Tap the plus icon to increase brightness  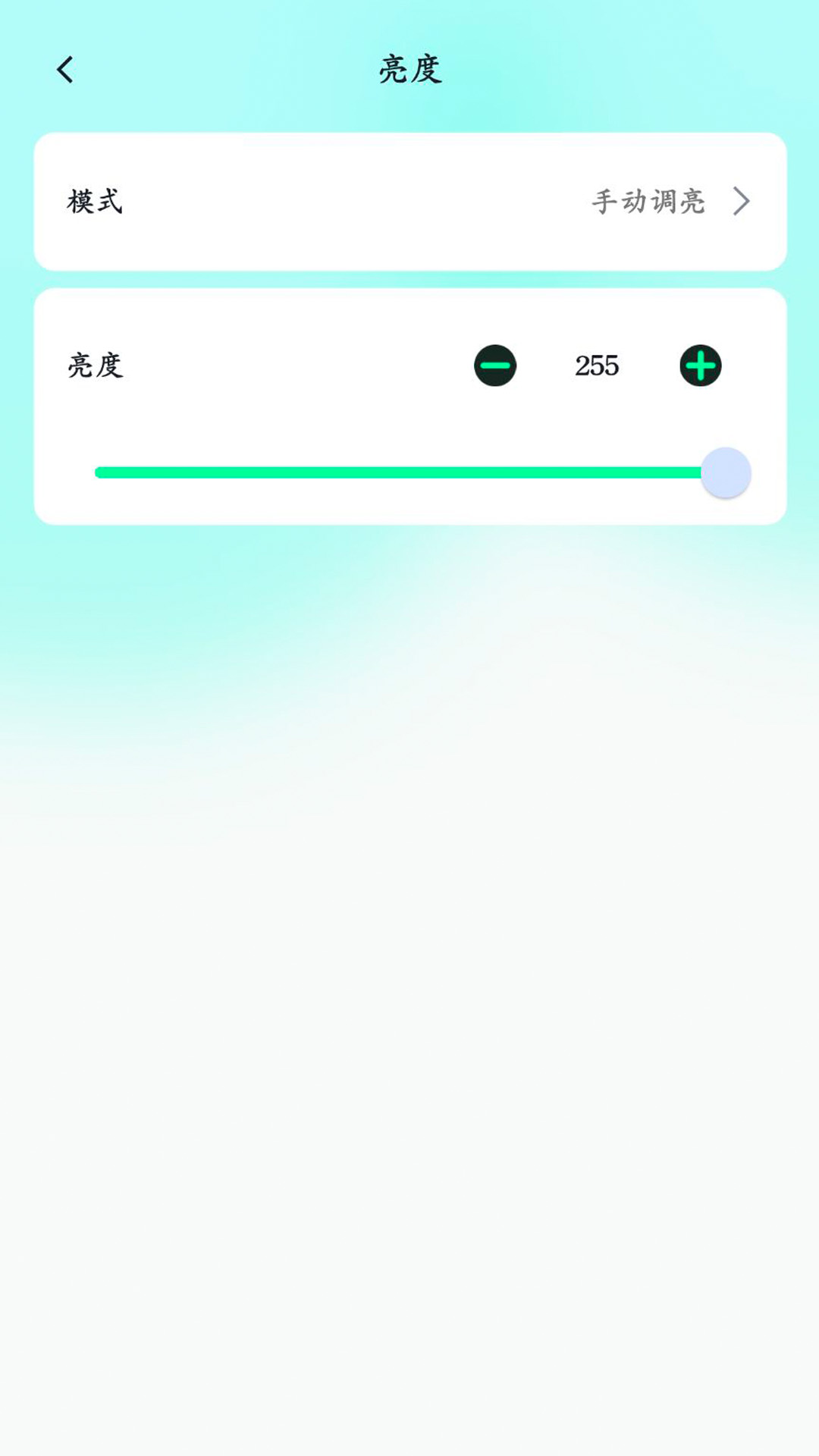pyautogui.click(x=700, y=366)
